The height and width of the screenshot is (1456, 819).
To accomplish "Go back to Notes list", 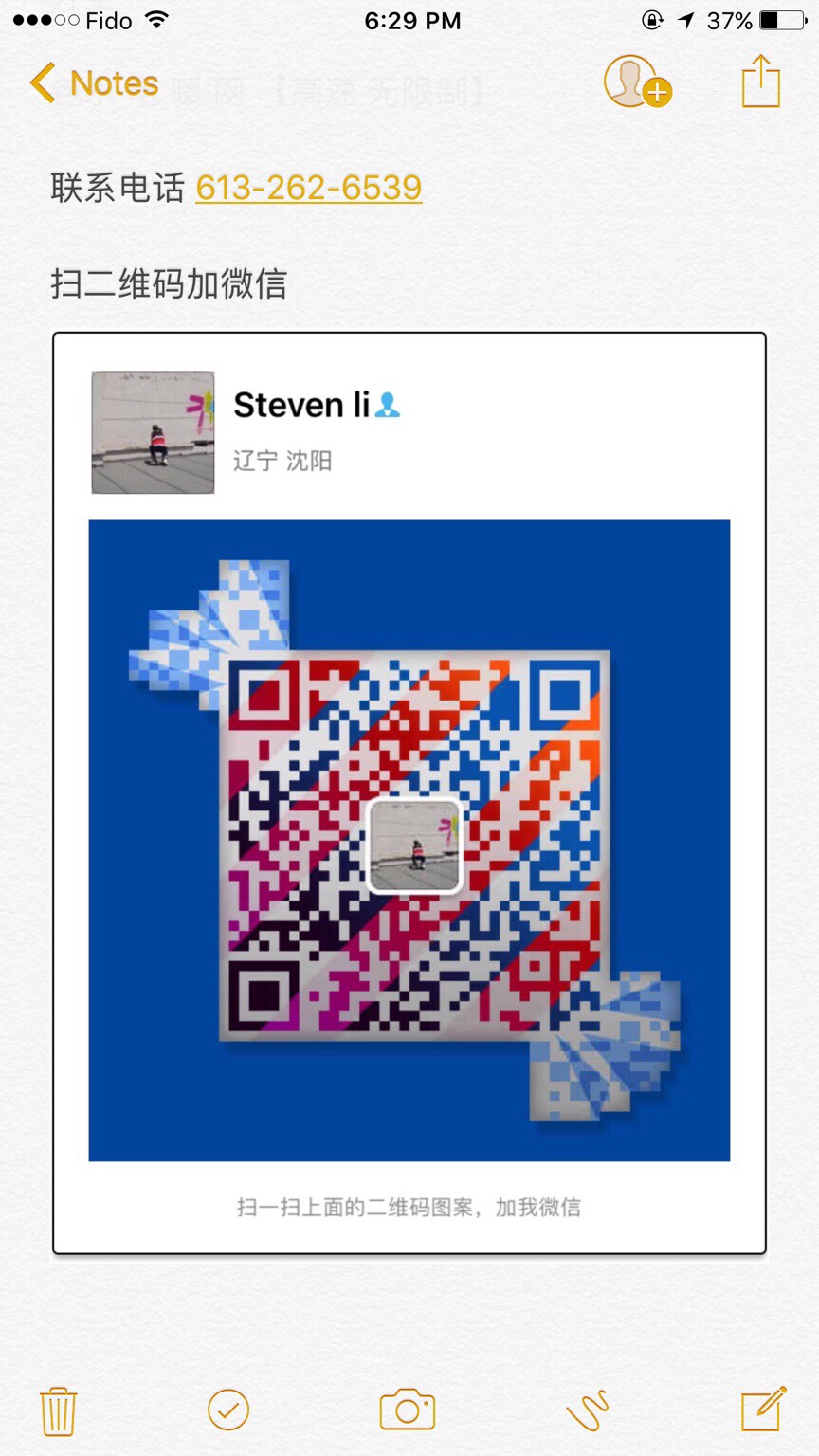I will click(93, 83).
